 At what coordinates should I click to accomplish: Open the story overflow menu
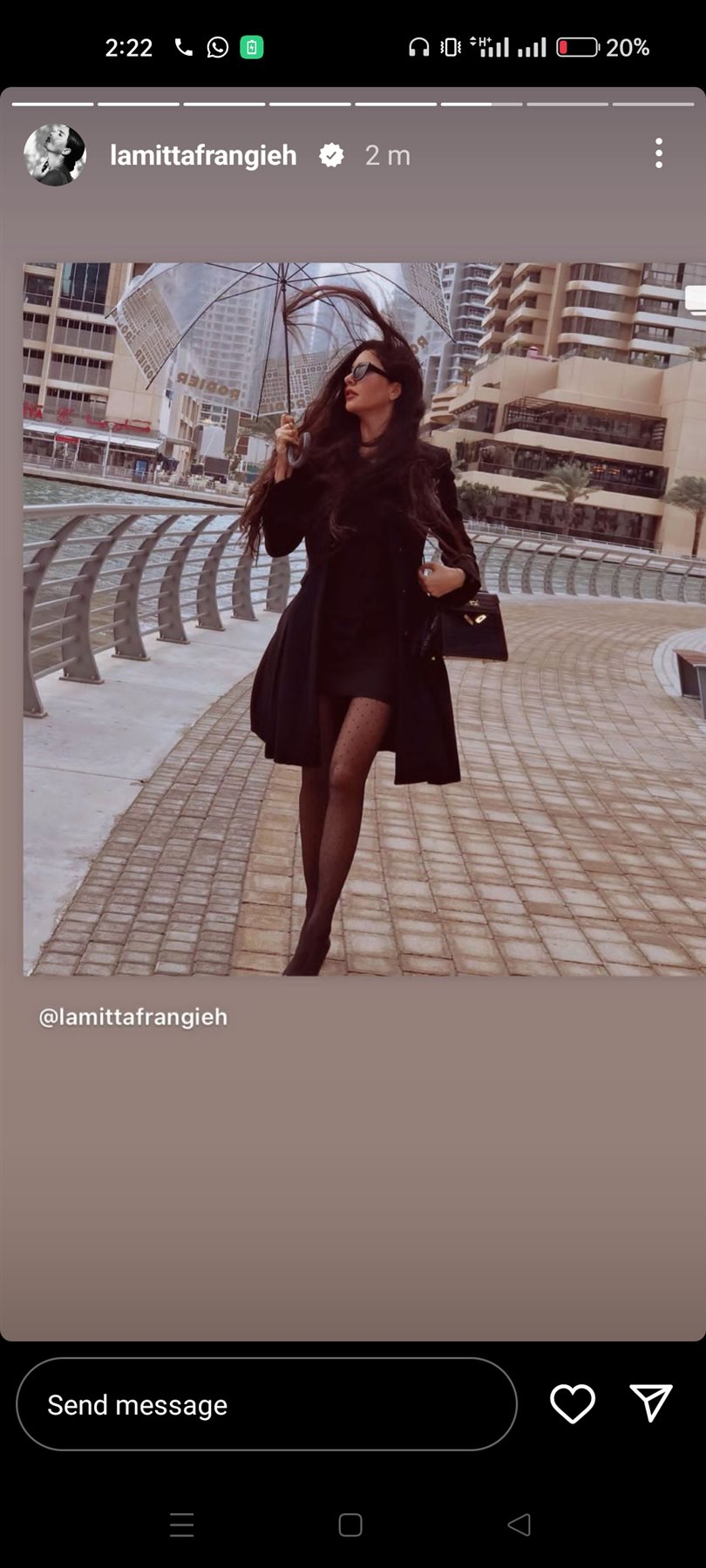click(x=659, y=153)
